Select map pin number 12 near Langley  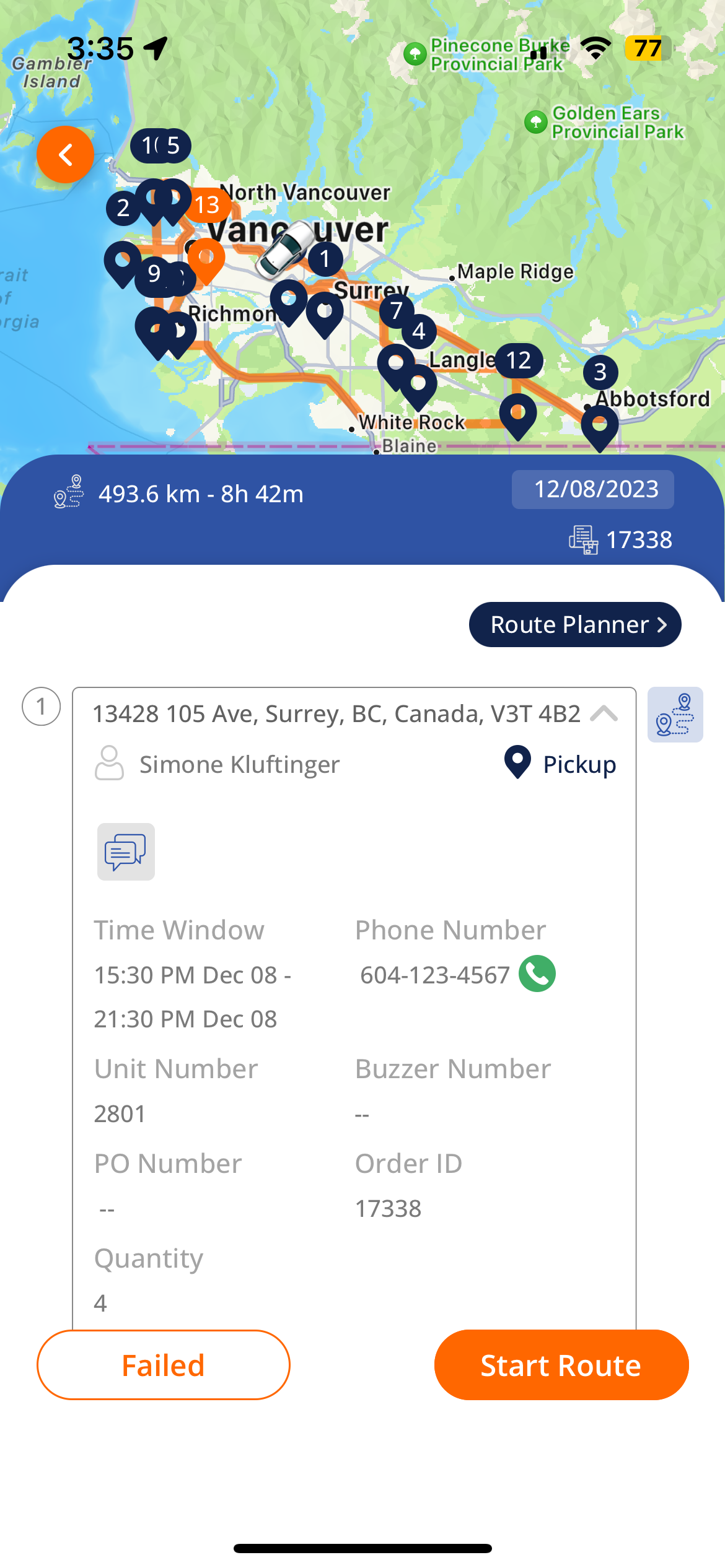[x=519, y=360]
